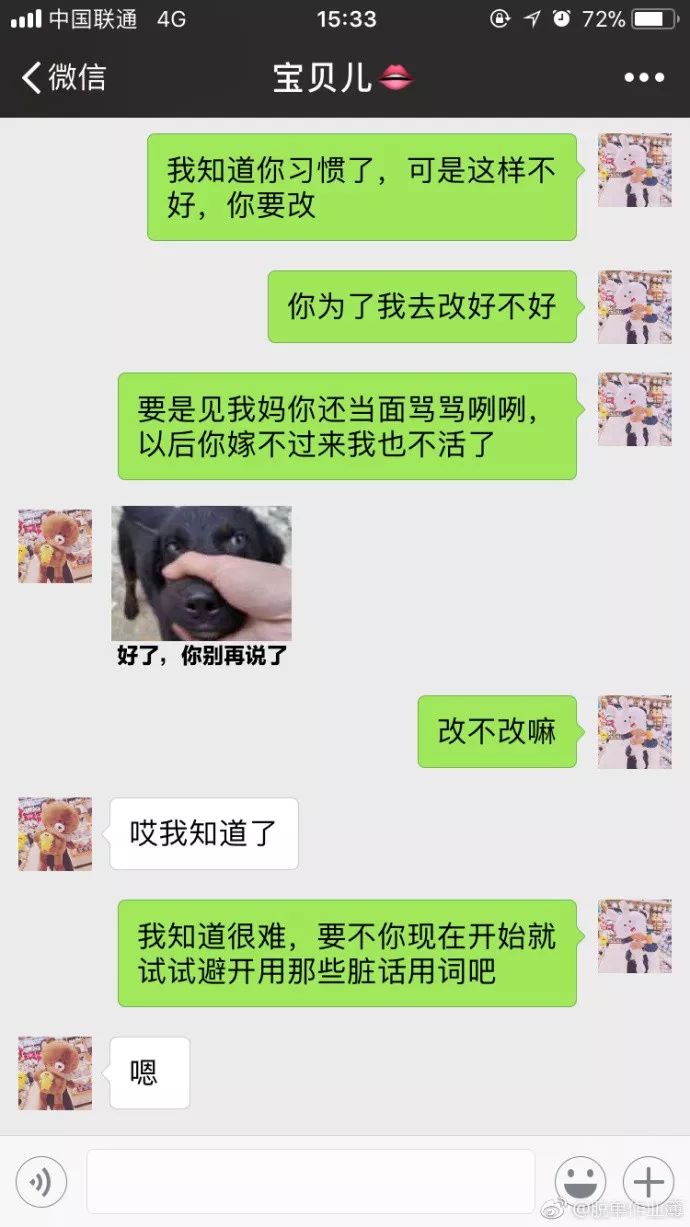Open the emoji sticker panel
Viewport: 690px width, 1227px height.
click(x=580, y=1183)
